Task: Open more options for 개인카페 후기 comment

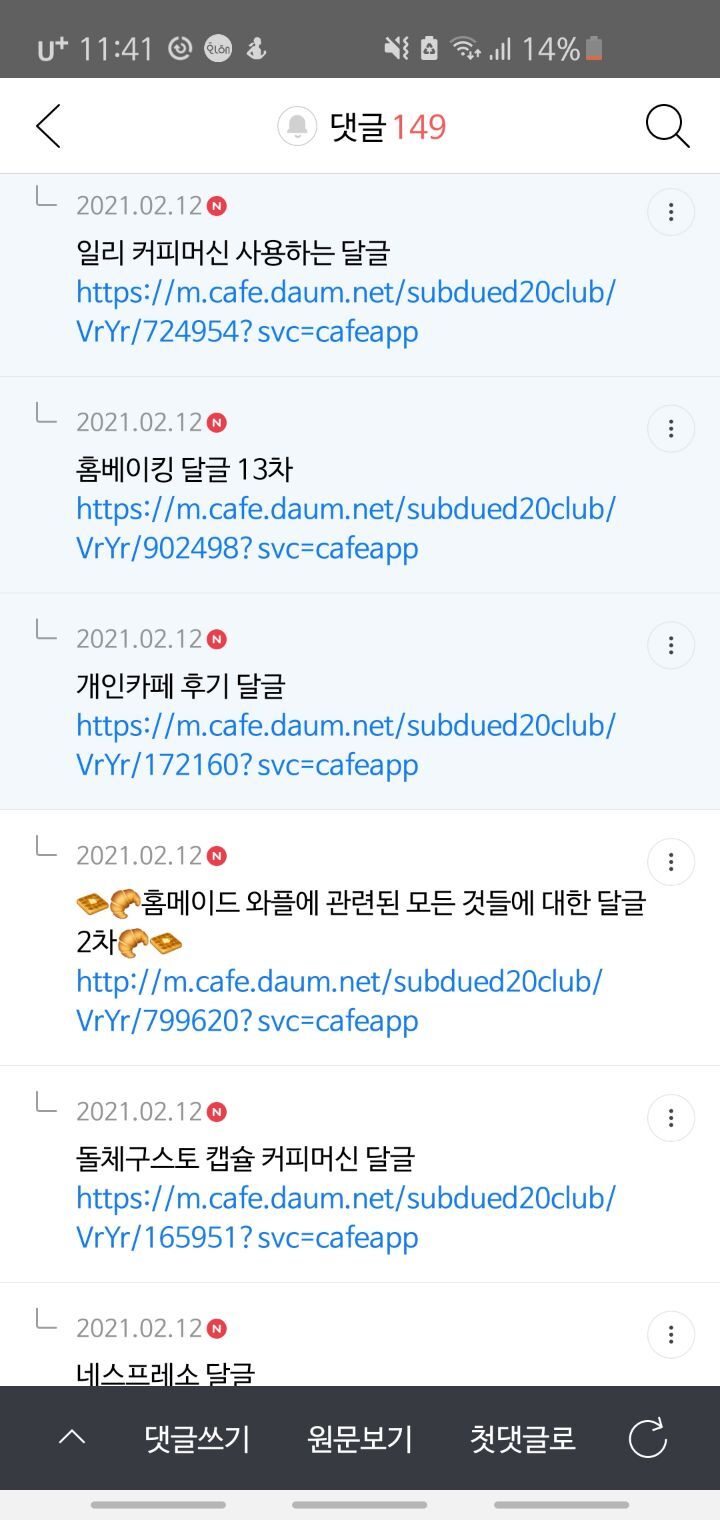Action: [671, 645]
